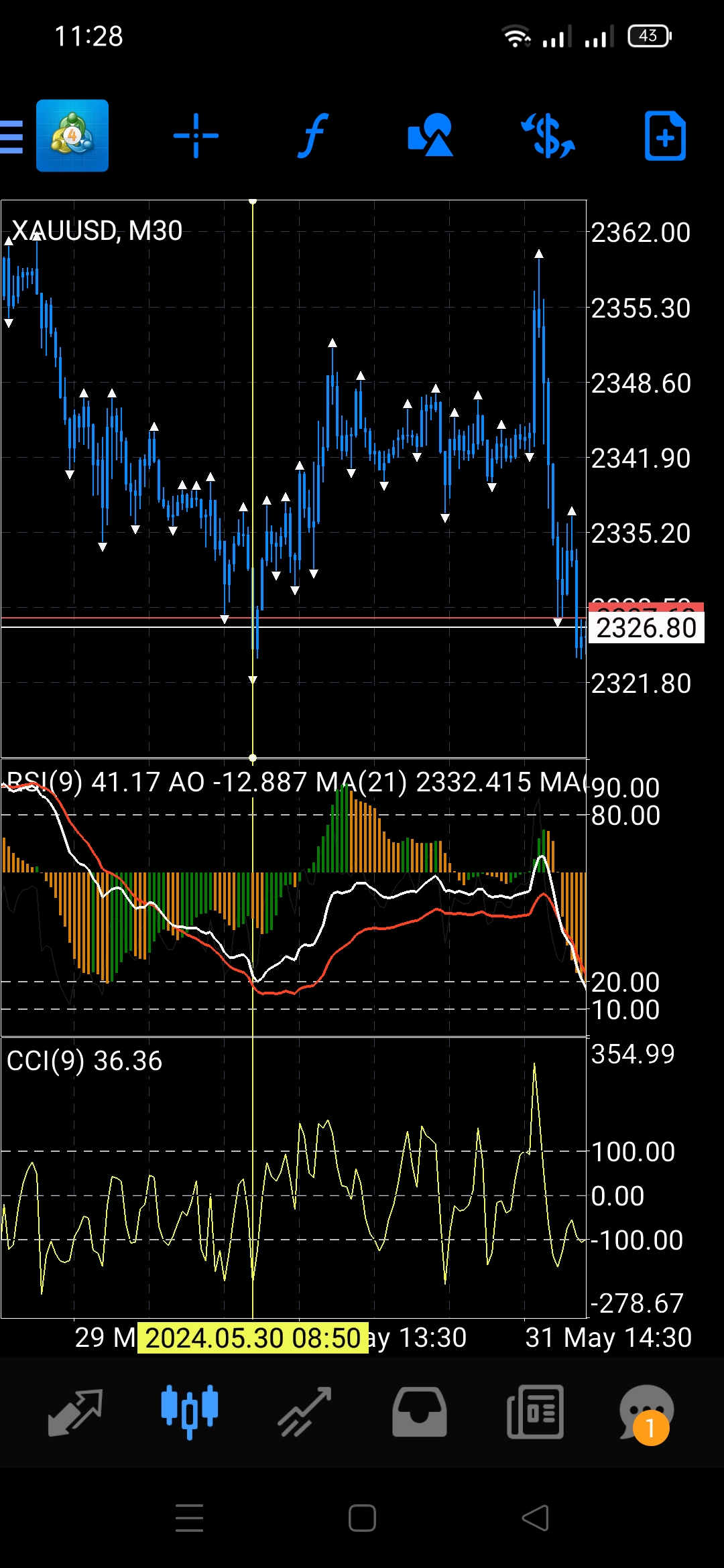Viewport: 724px width, 1568px height.
Task: Open the History tab
Action: coord(420,1413)
